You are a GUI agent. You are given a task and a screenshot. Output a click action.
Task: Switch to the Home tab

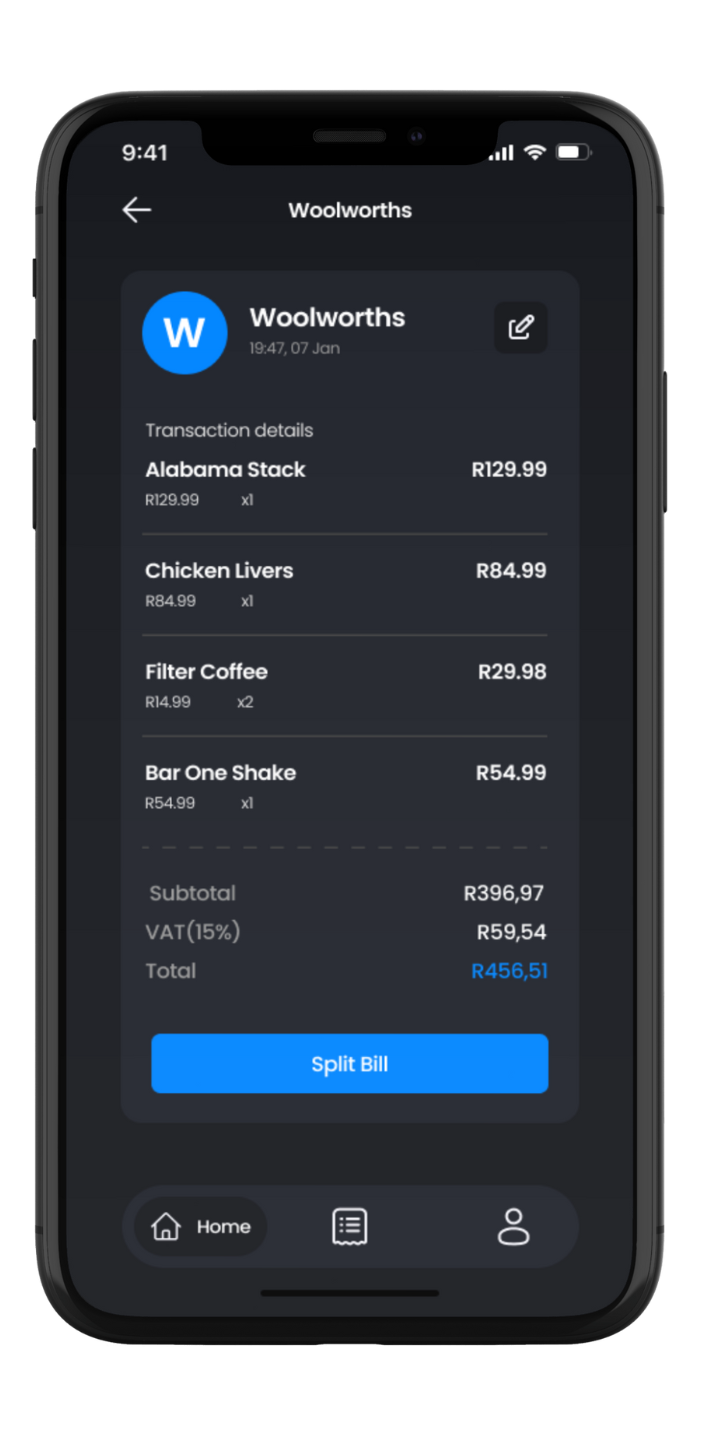[201, 1227]
